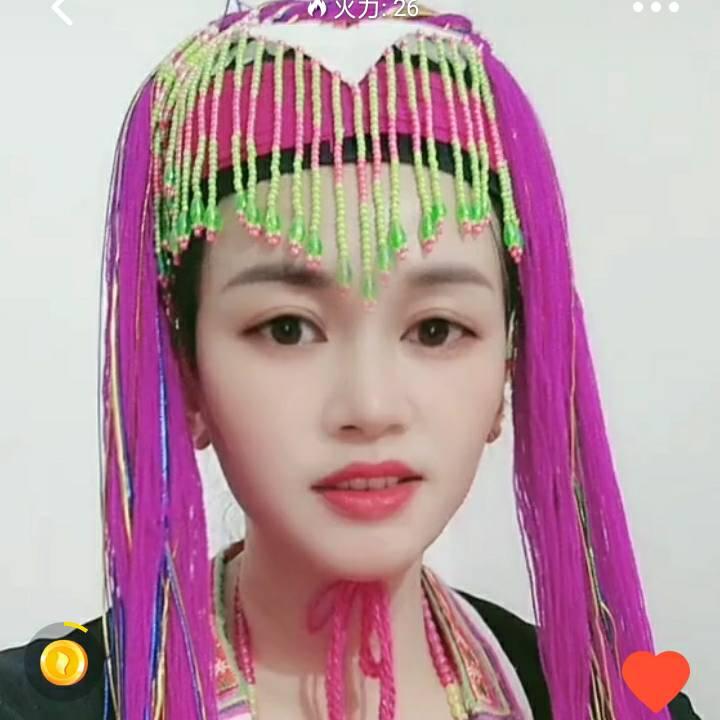The image size is (720, 720).
Task: Go back using the top-left arrow
Action: tap(62, 10)
